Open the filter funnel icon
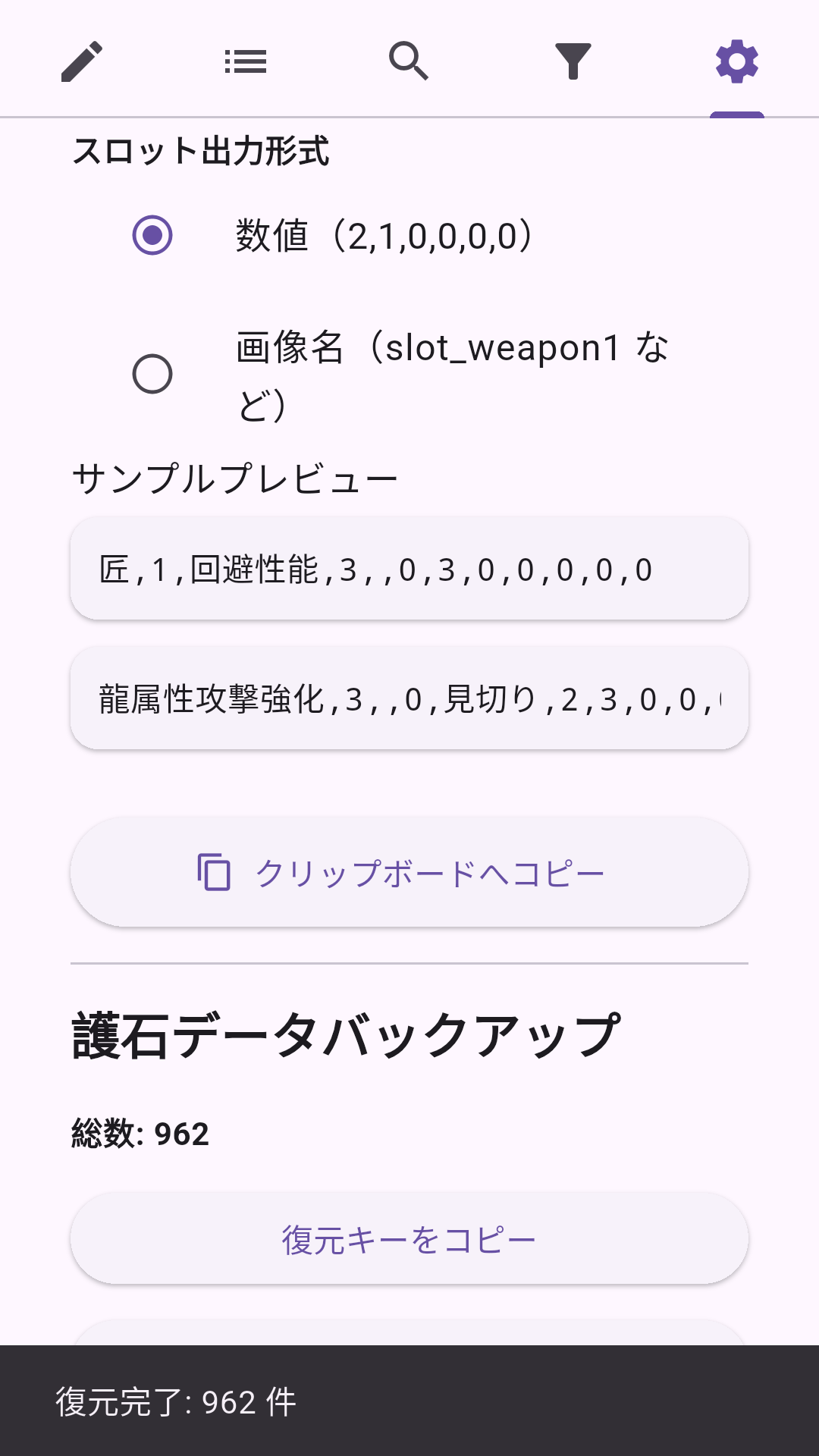 (573, 63)
